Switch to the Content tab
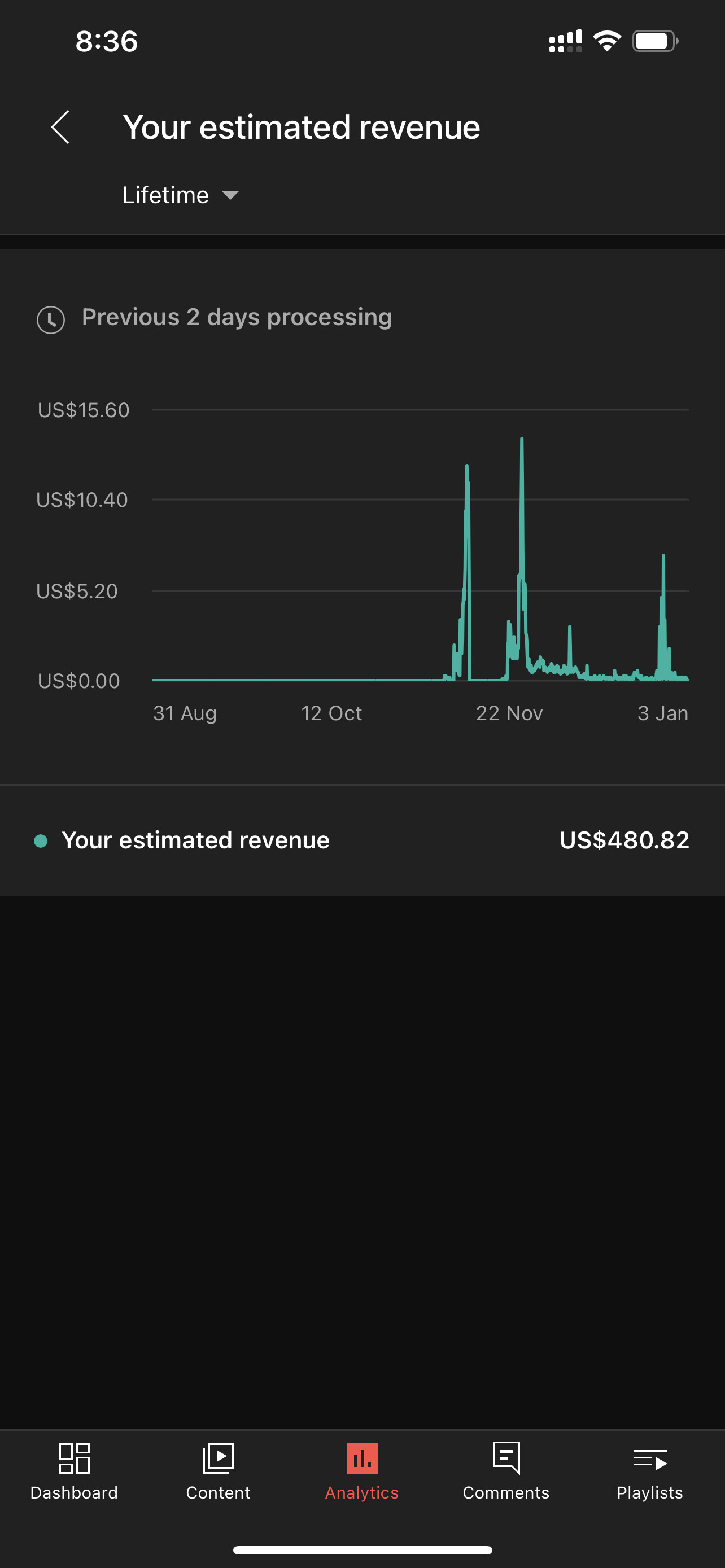Image resolution: width=725 pixels, height=1568 pixels. click(218, 1471)
